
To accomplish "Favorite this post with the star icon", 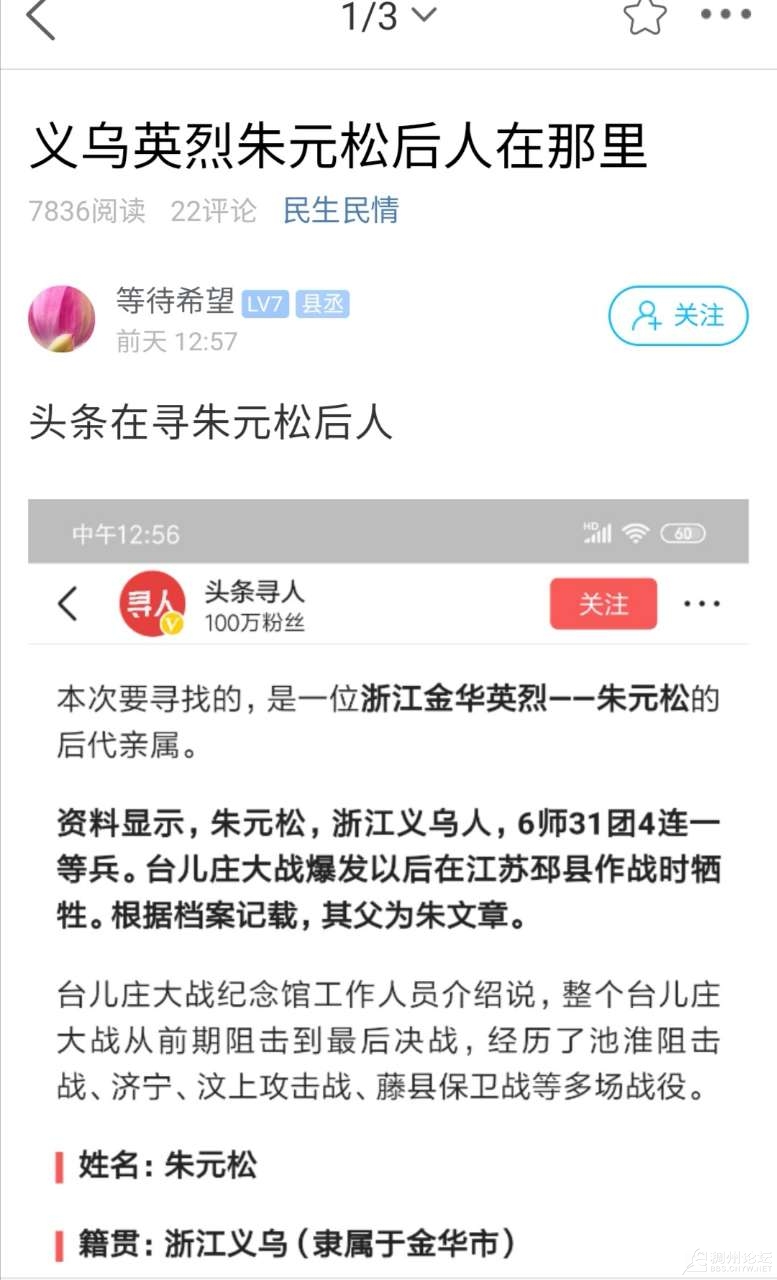I will click(x=644, y=17).
